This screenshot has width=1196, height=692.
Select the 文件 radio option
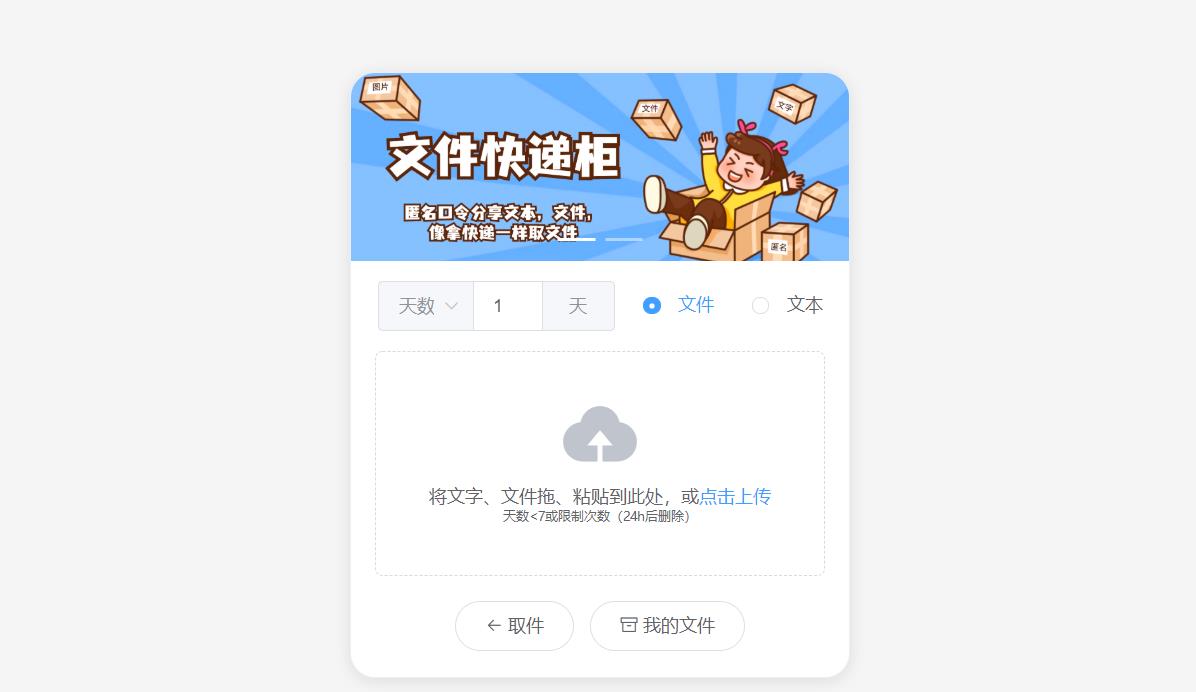[x=652, y=306]
